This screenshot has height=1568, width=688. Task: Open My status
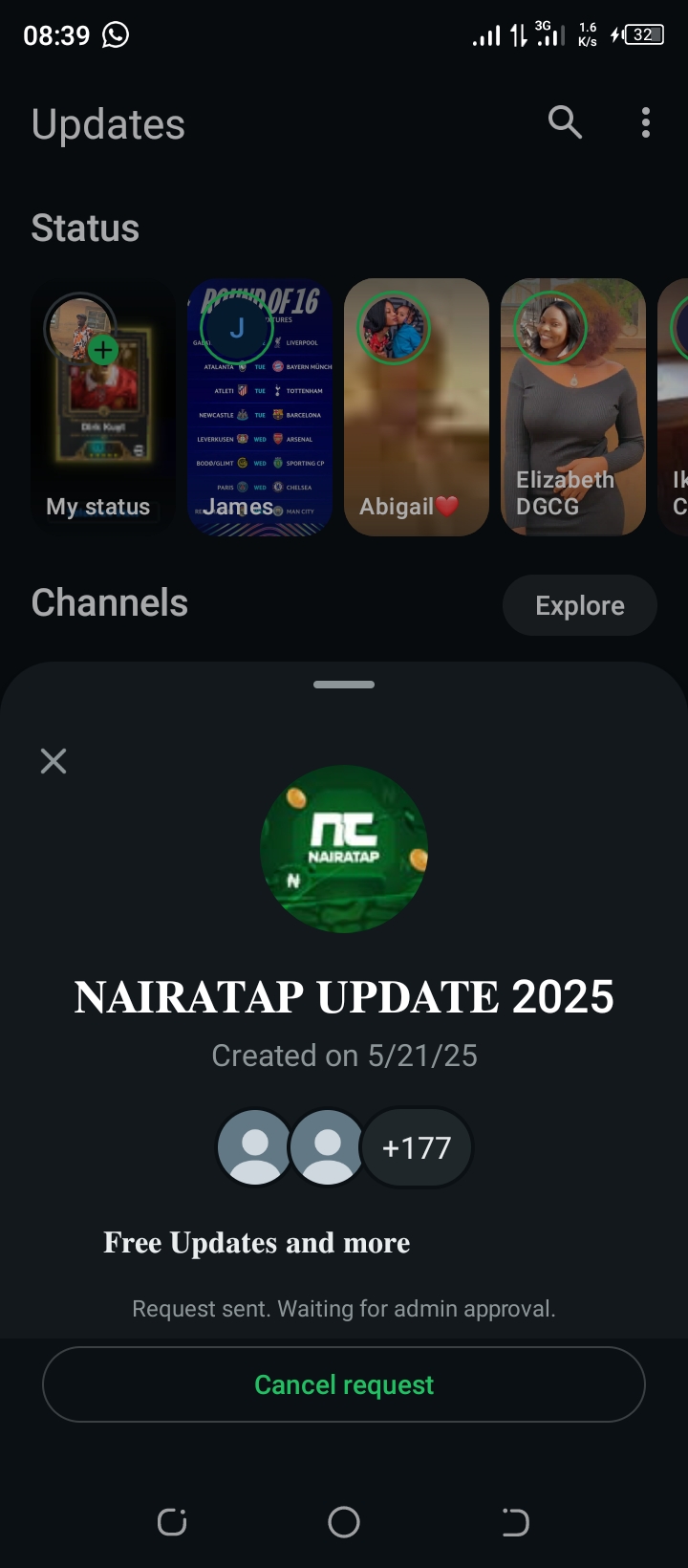pyautogui.click(x=102, y=407)
